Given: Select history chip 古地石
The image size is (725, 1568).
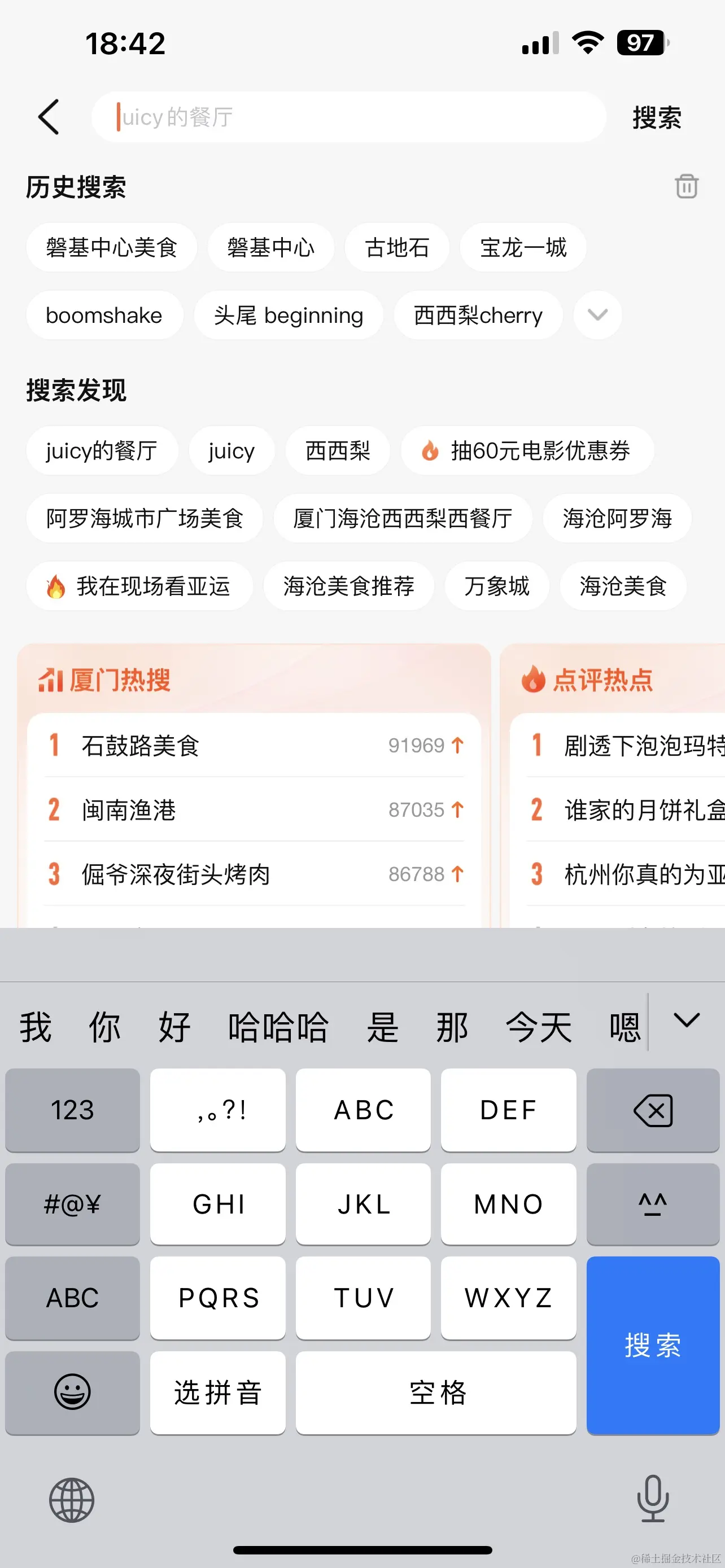Looking at the screenshot, I should (x=397, y=247).
